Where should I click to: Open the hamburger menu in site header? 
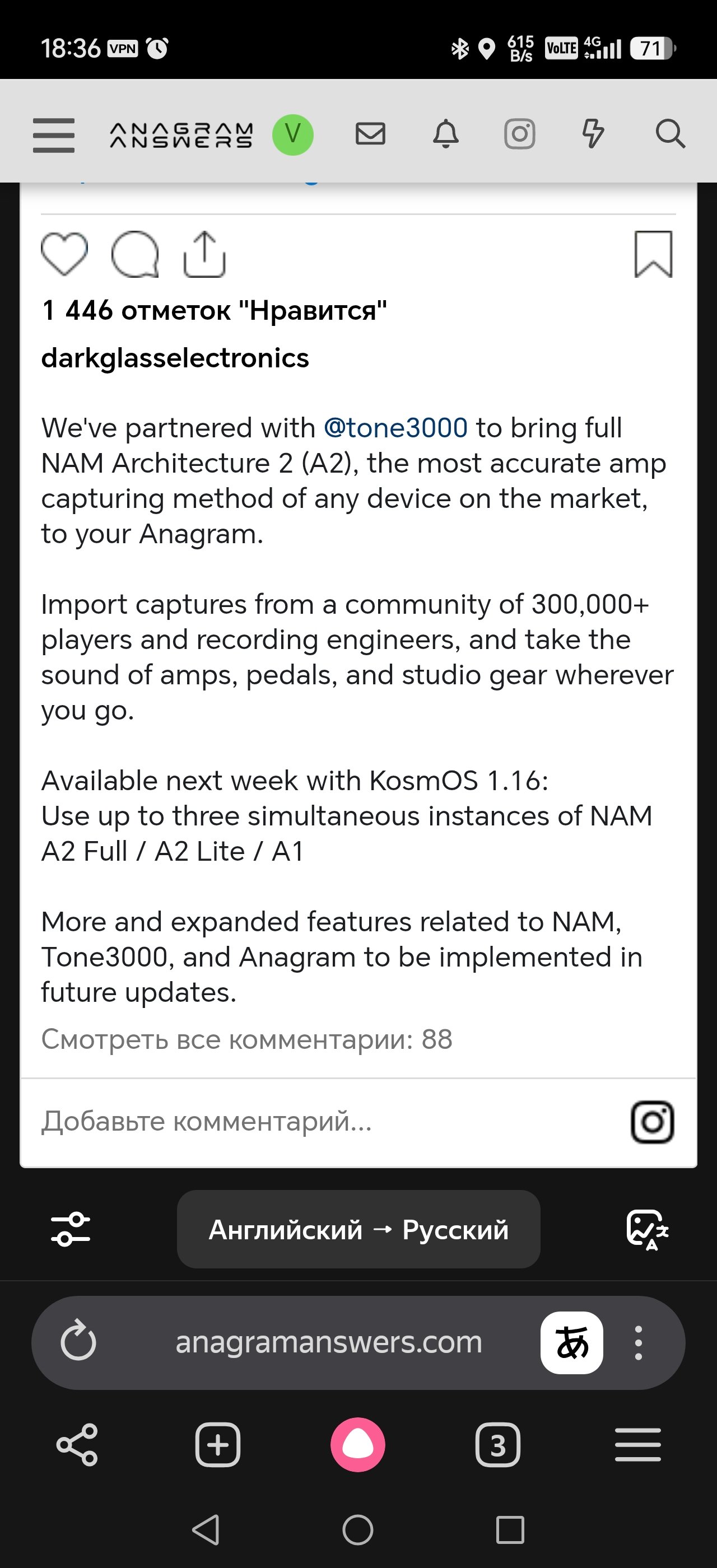[x=54, y=134]
